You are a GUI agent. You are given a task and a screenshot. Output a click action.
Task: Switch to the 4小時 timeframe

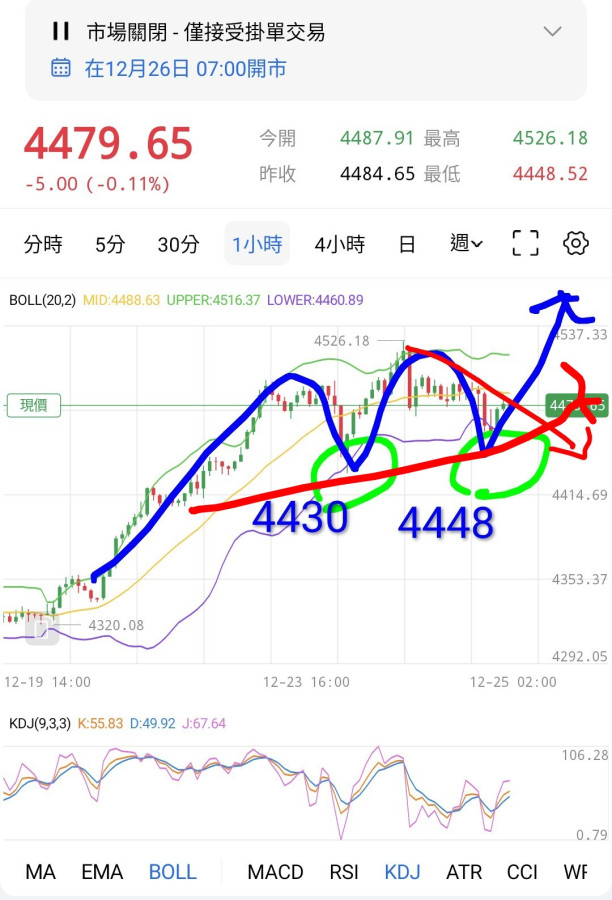click(339, 244)
